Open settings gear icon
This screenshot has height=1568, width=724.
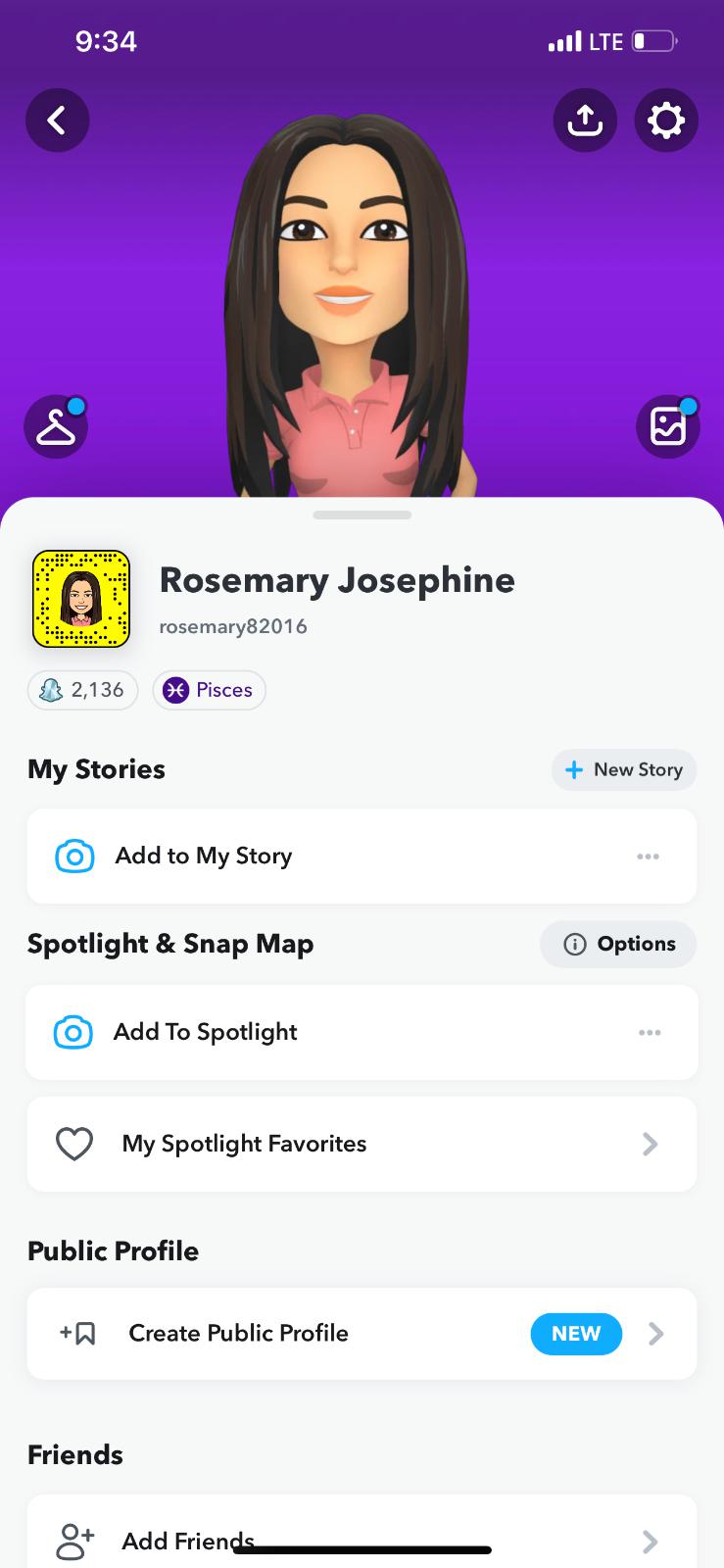(666, 121)
